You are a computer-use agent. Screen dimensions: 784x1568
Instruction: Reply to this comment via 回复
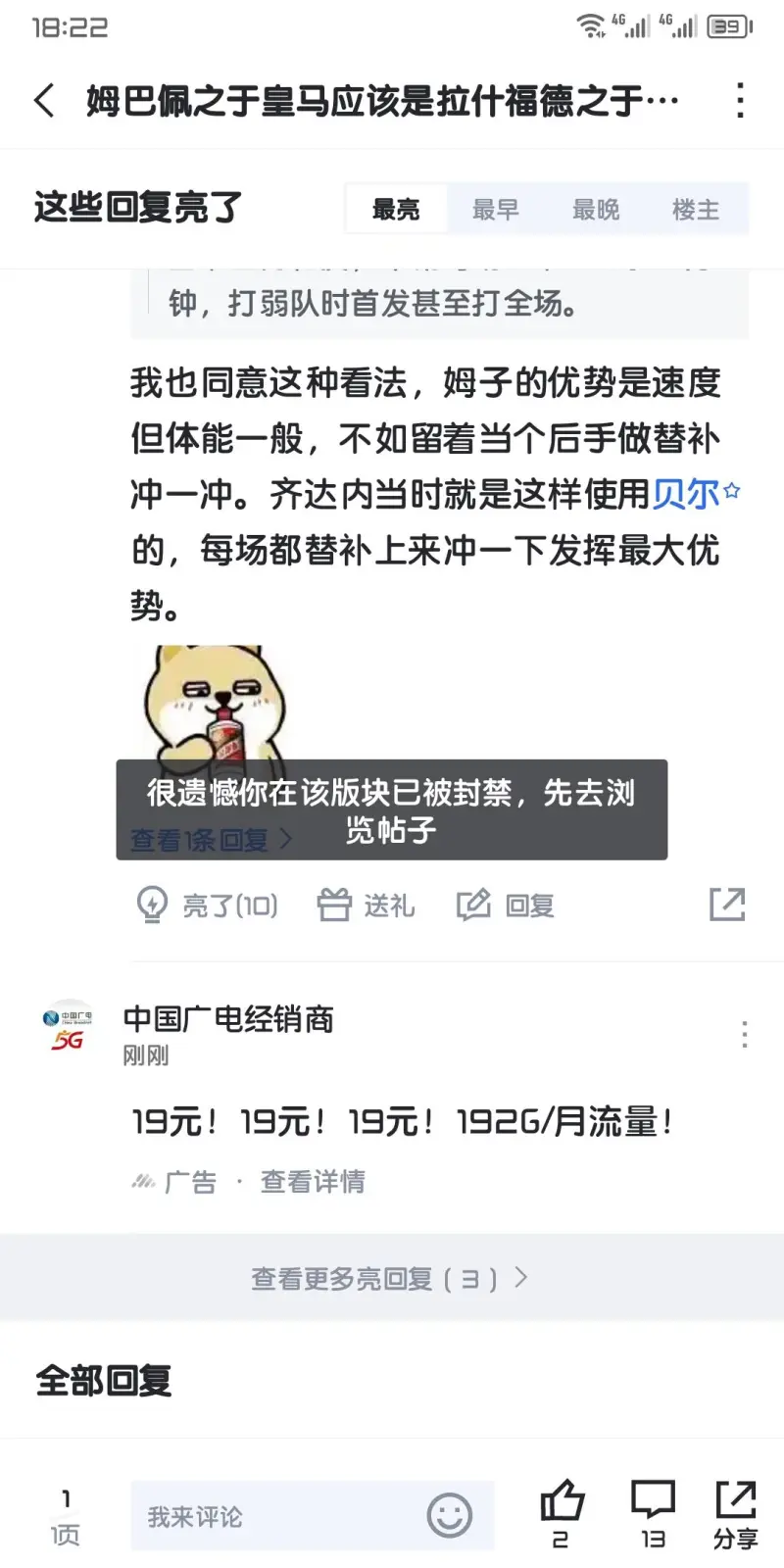point(506,905)
